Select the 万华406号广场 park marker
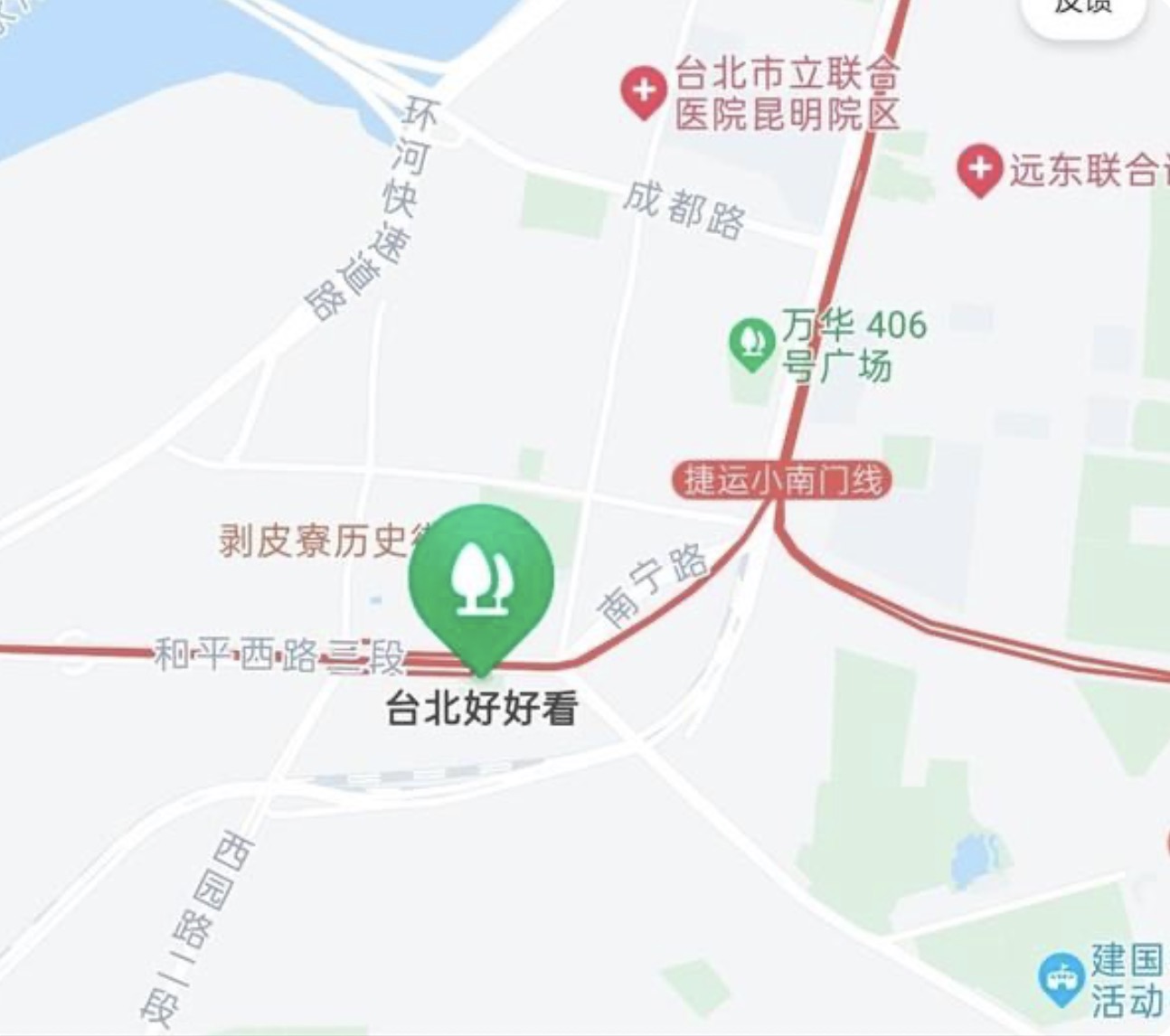 pyautogui.click(x=751, y=344)
